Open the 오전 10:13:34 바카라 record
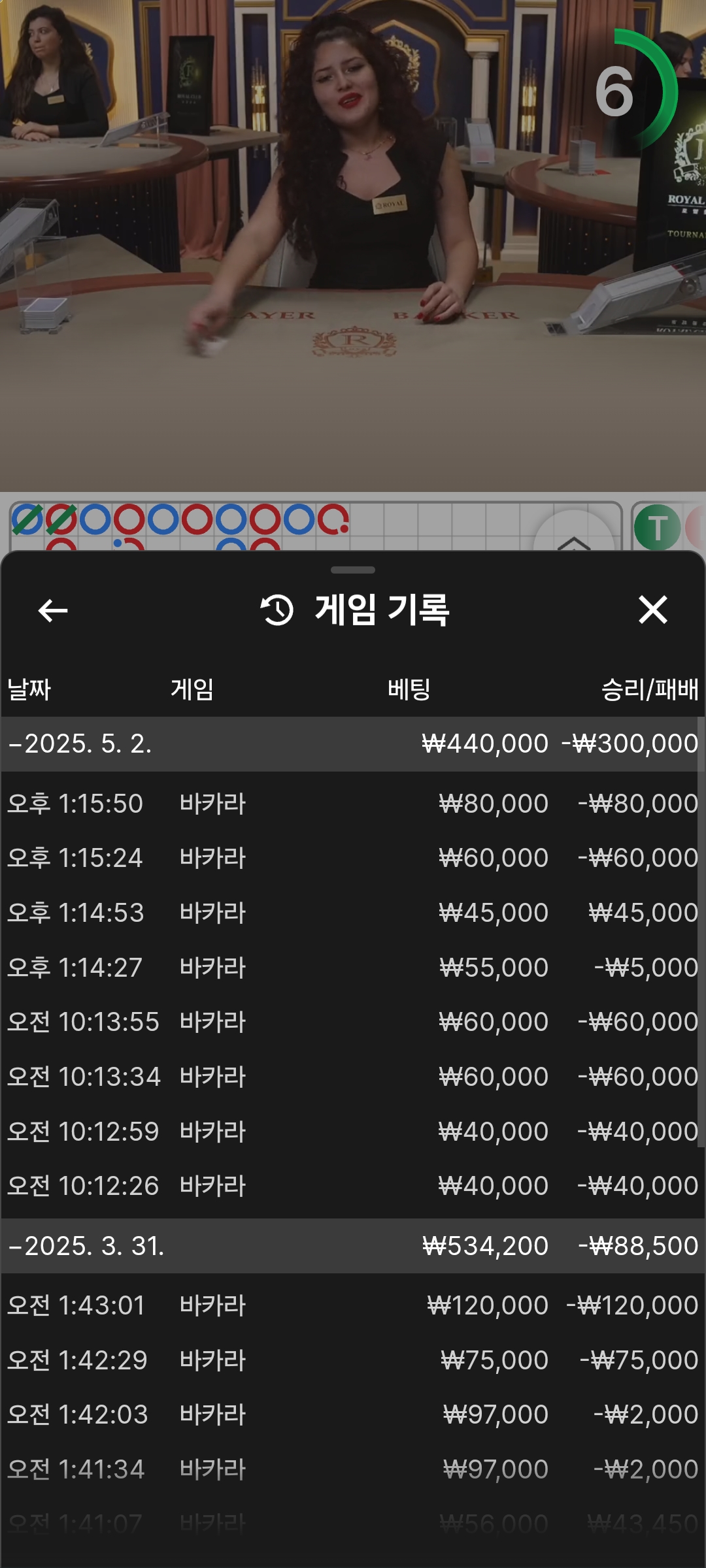 pyautogui.click(x=353, y=1077)
